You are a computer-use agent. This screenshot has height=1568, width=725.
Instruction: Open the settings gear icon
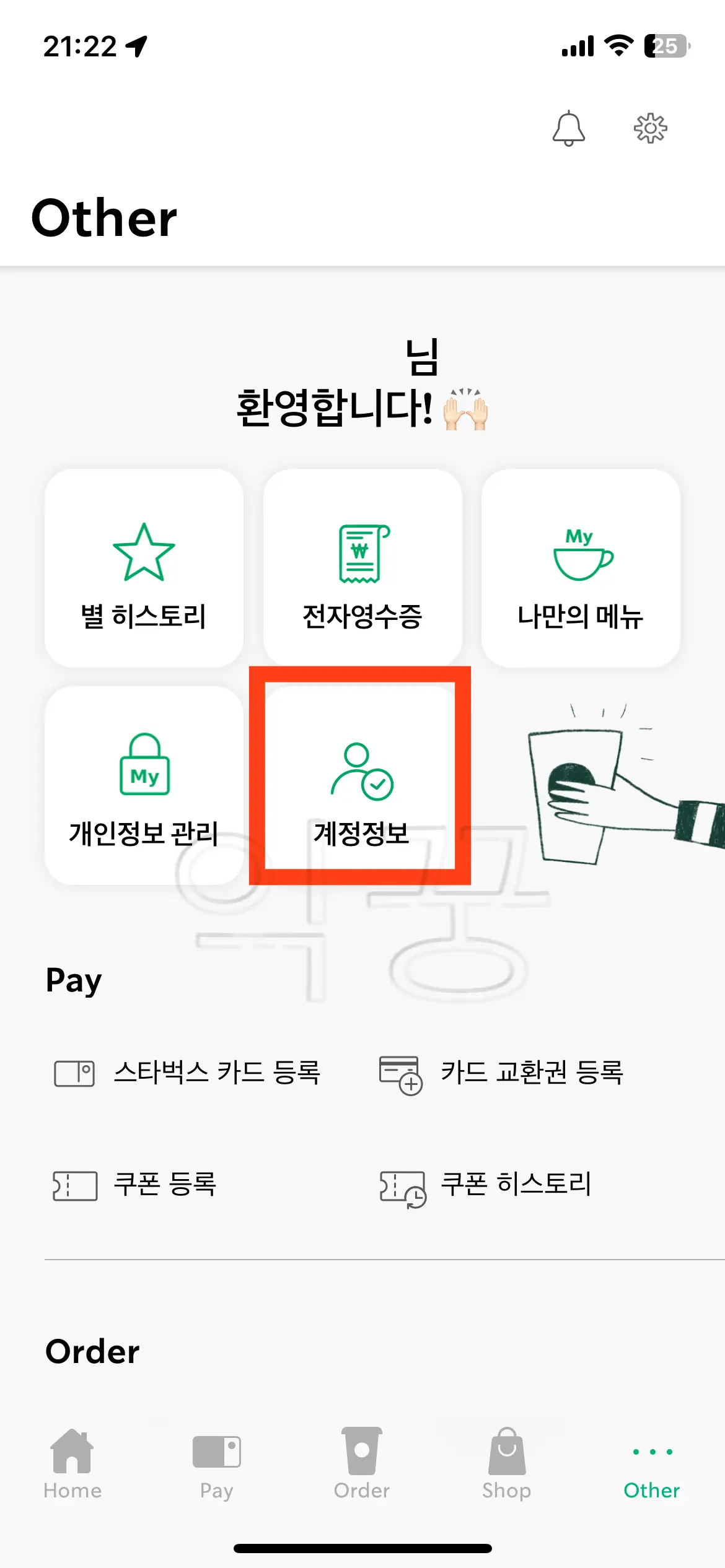649,128
